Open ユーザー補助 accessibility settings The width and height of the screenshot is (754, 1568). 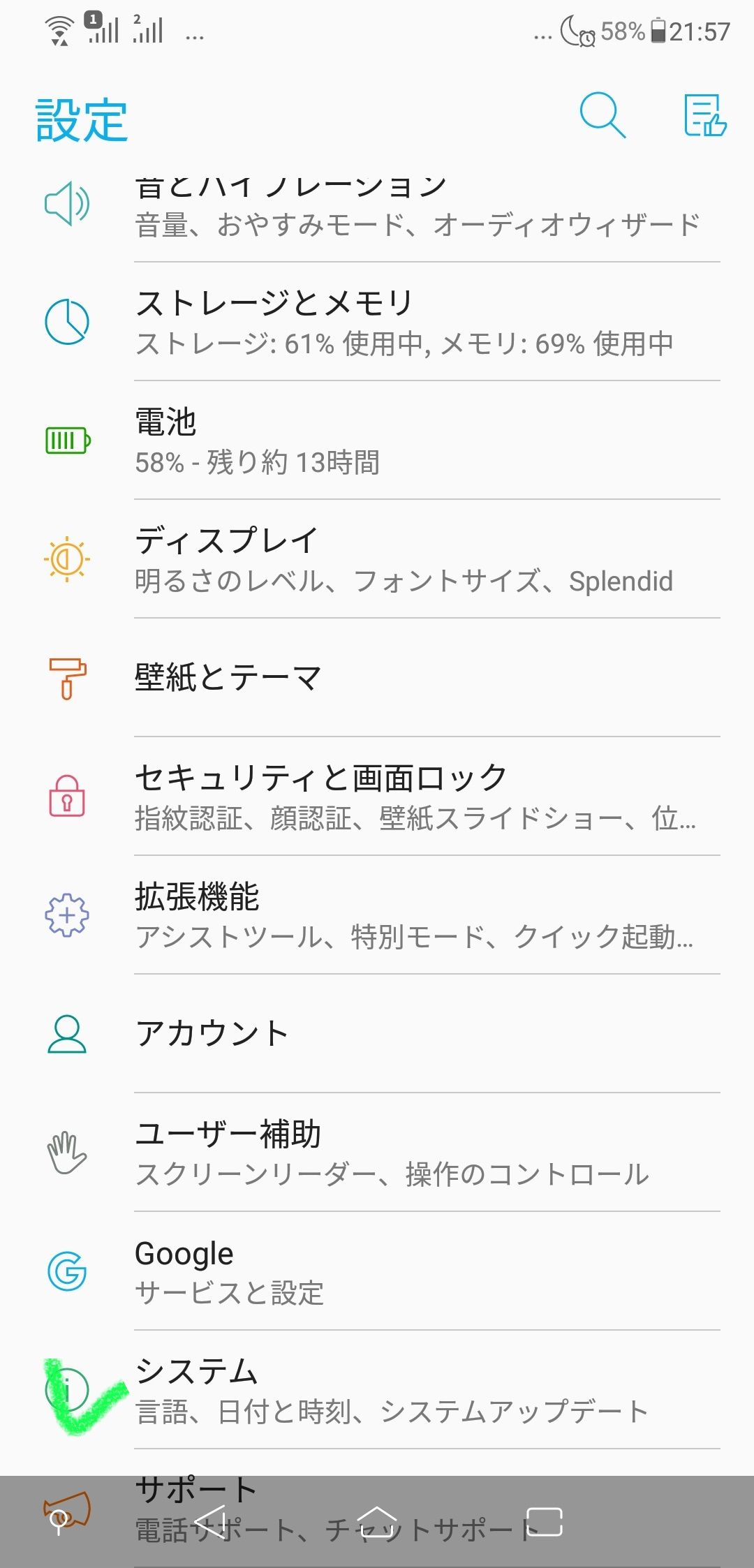pyautogui.click(x=419, y=1153)
